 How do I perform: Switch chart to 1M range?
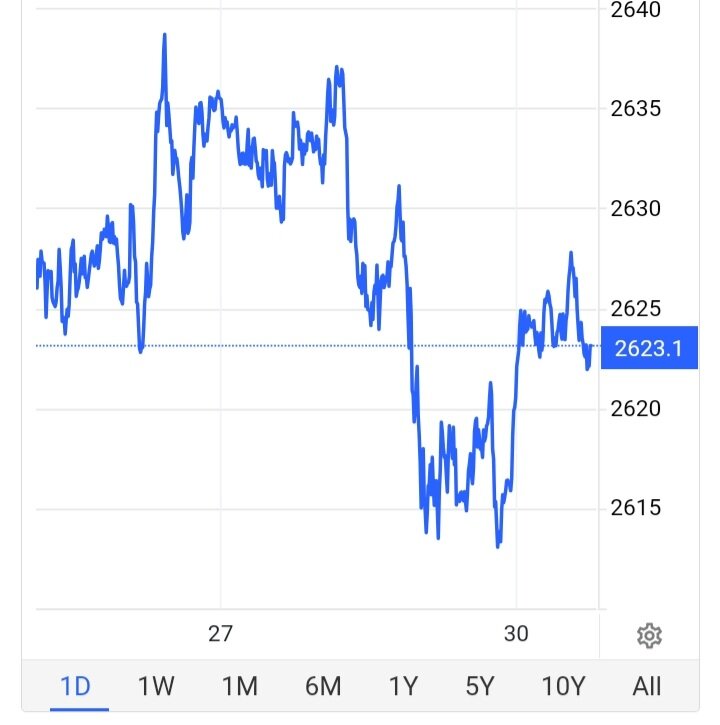tap(239, 686)
